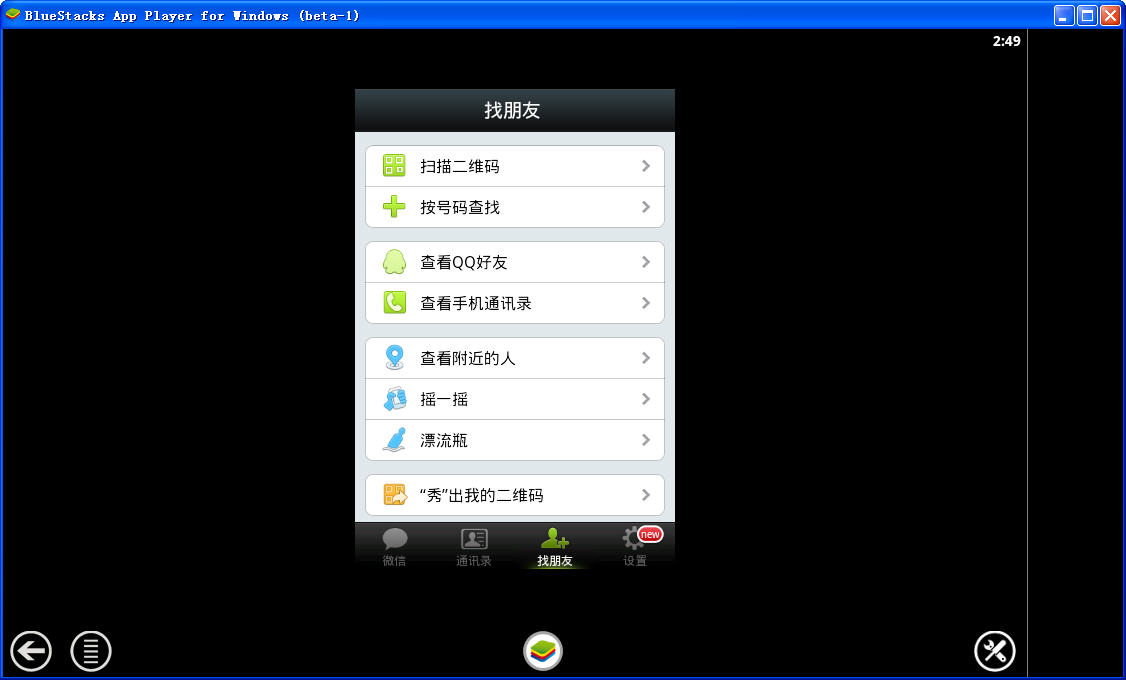Open the BlueStacks menu button
This screenshot has width=1126, height=680.
pyautogui.click(x=91, y=652)
